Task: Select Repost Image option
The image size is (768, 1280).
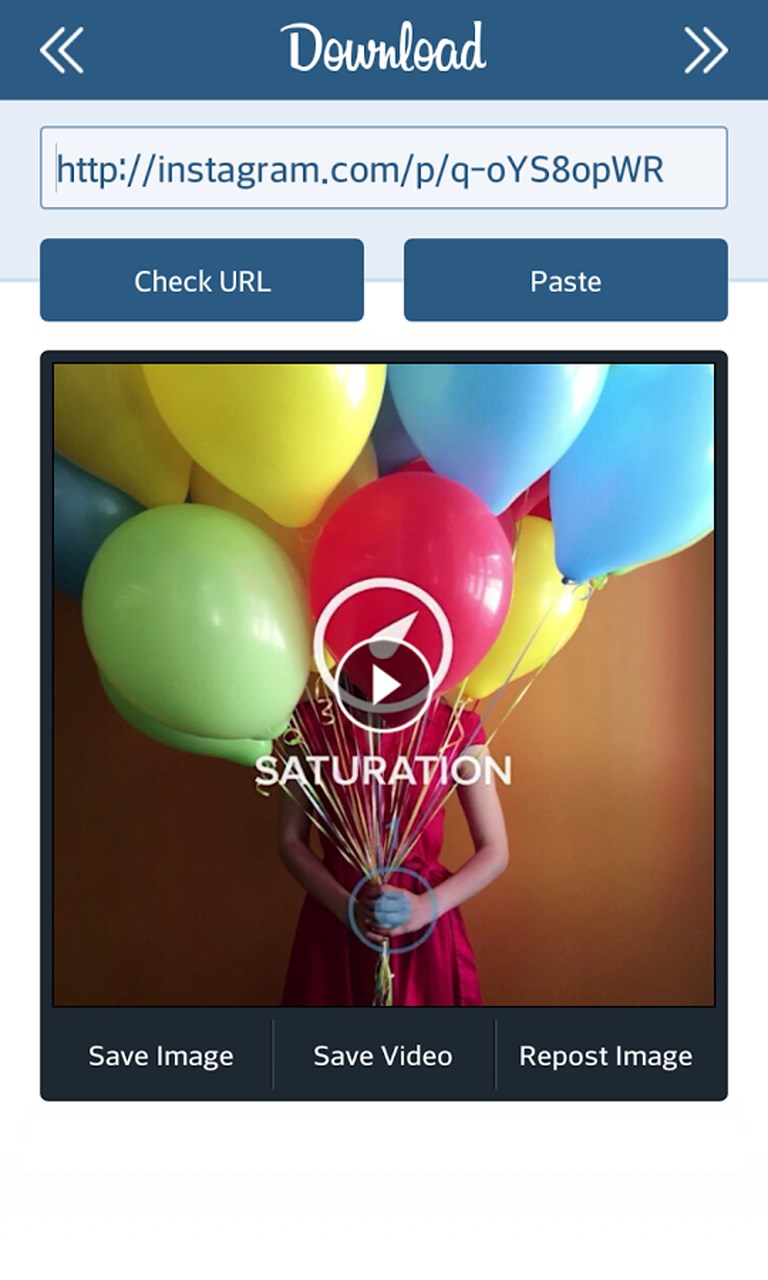Action: [605, 1055]
